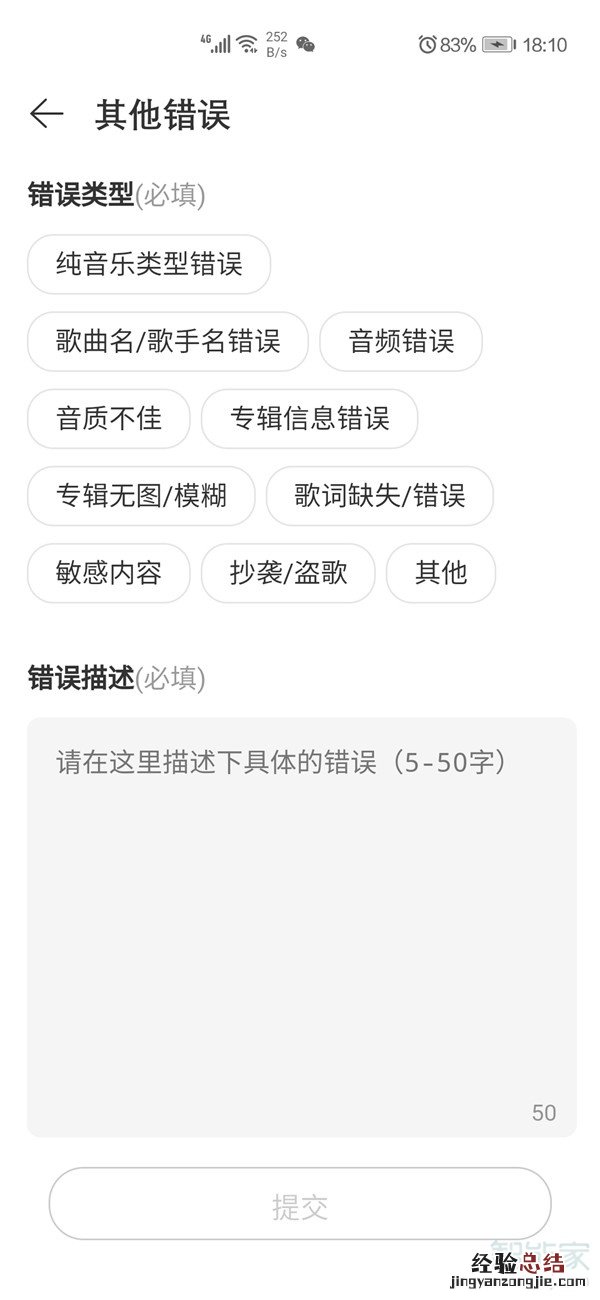Choose 抄袭/盗歌 as error type
The image size is (600, 1300).
tap(288, 573)
